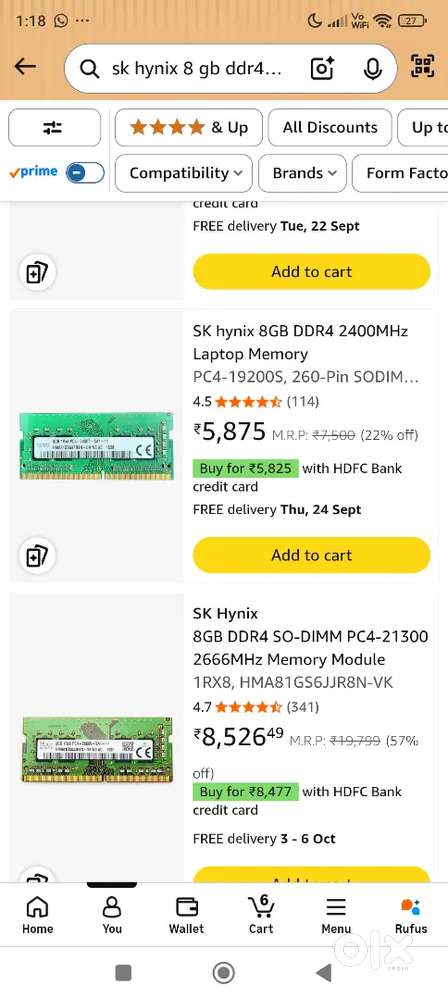The height and width of the screenshot is (1000, 448).
Task: Switch to the You tab
Action: (x=112, y=916)
